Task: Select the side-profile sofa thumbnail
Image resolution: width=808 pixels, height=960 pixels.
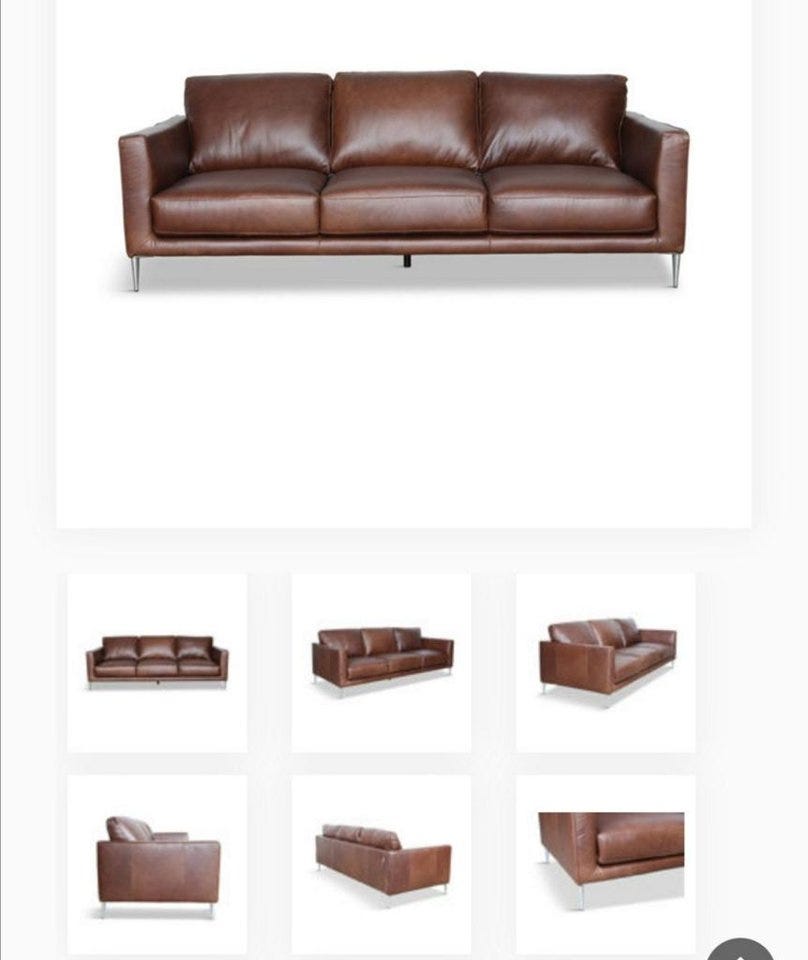Action: (157, 863)
